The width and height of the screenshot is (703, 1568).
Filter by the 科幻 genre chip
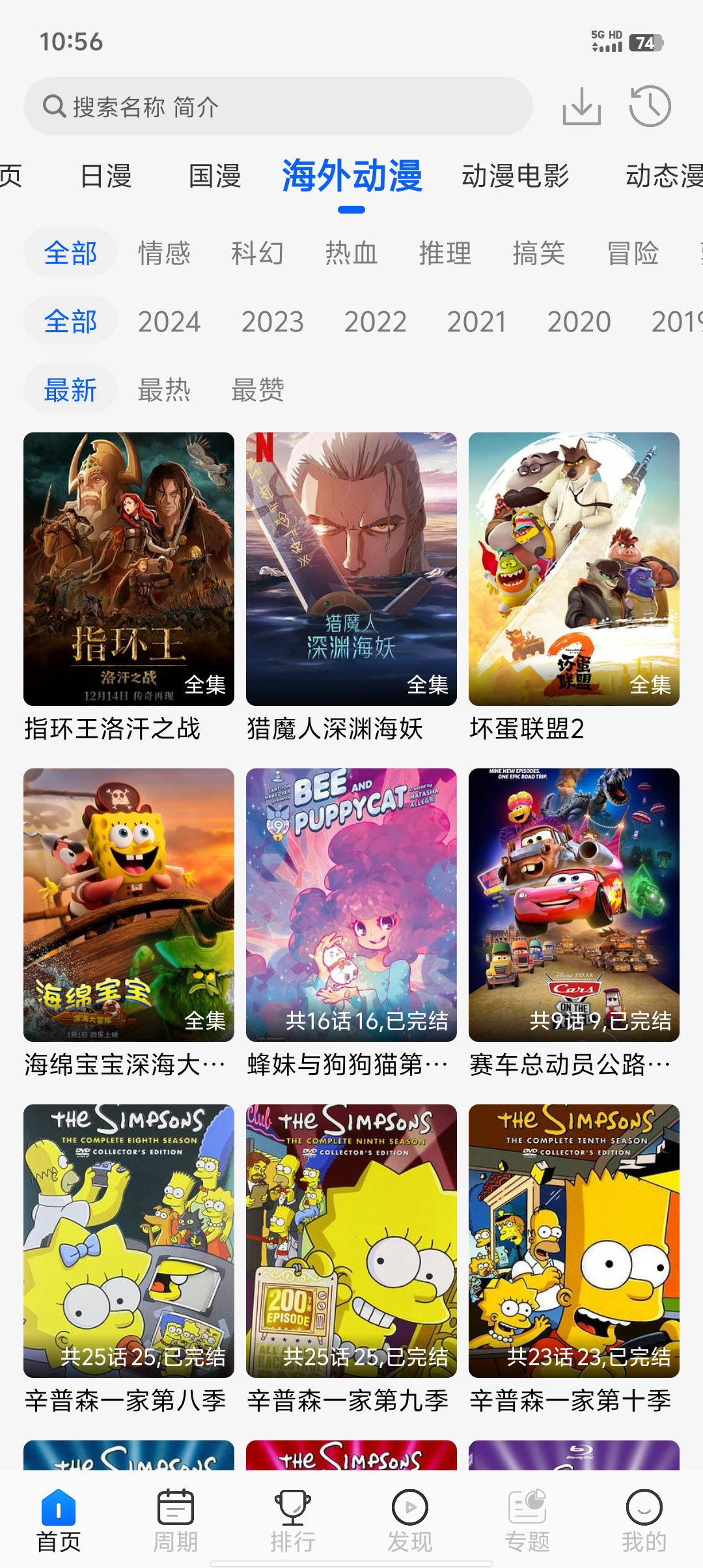click(x=258, y=253)
